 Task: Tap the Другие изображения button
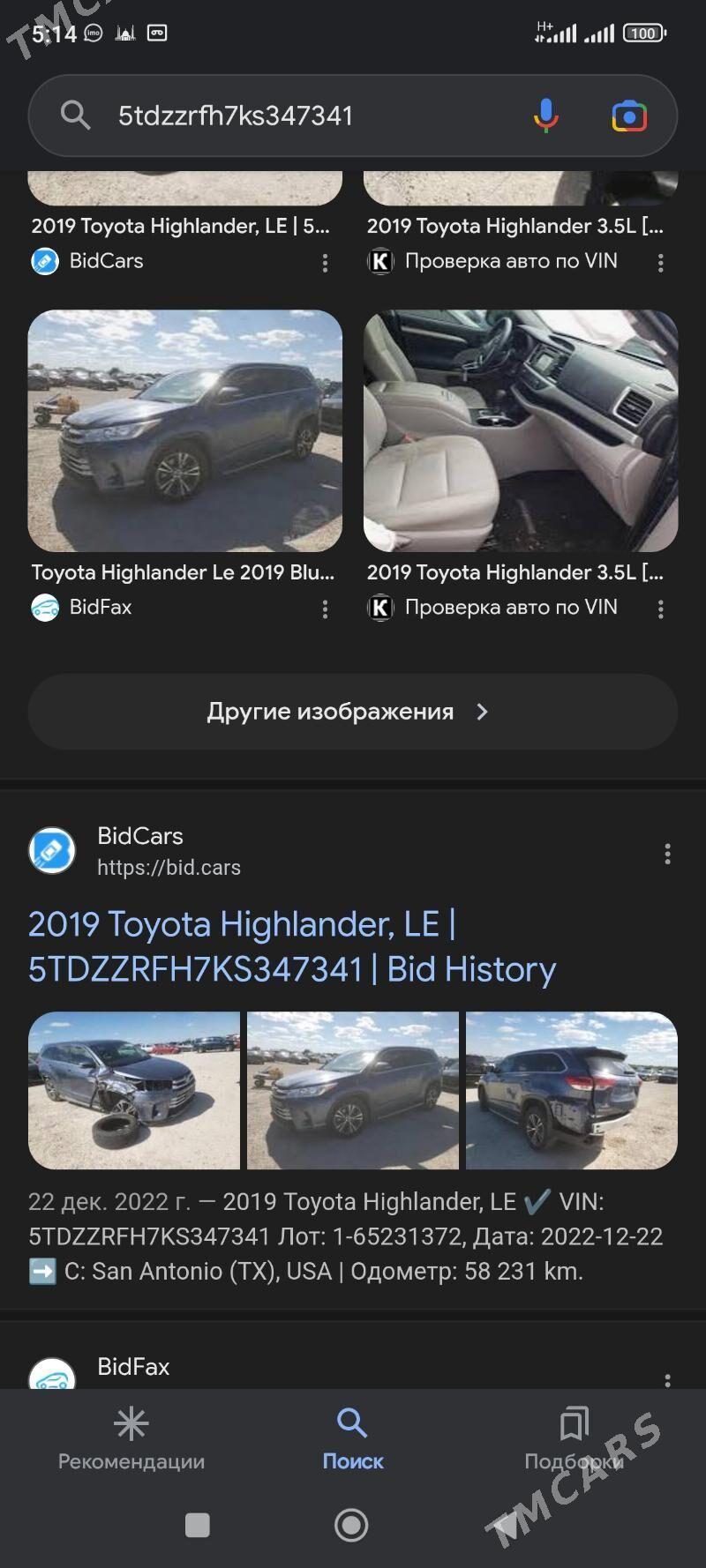352,711
